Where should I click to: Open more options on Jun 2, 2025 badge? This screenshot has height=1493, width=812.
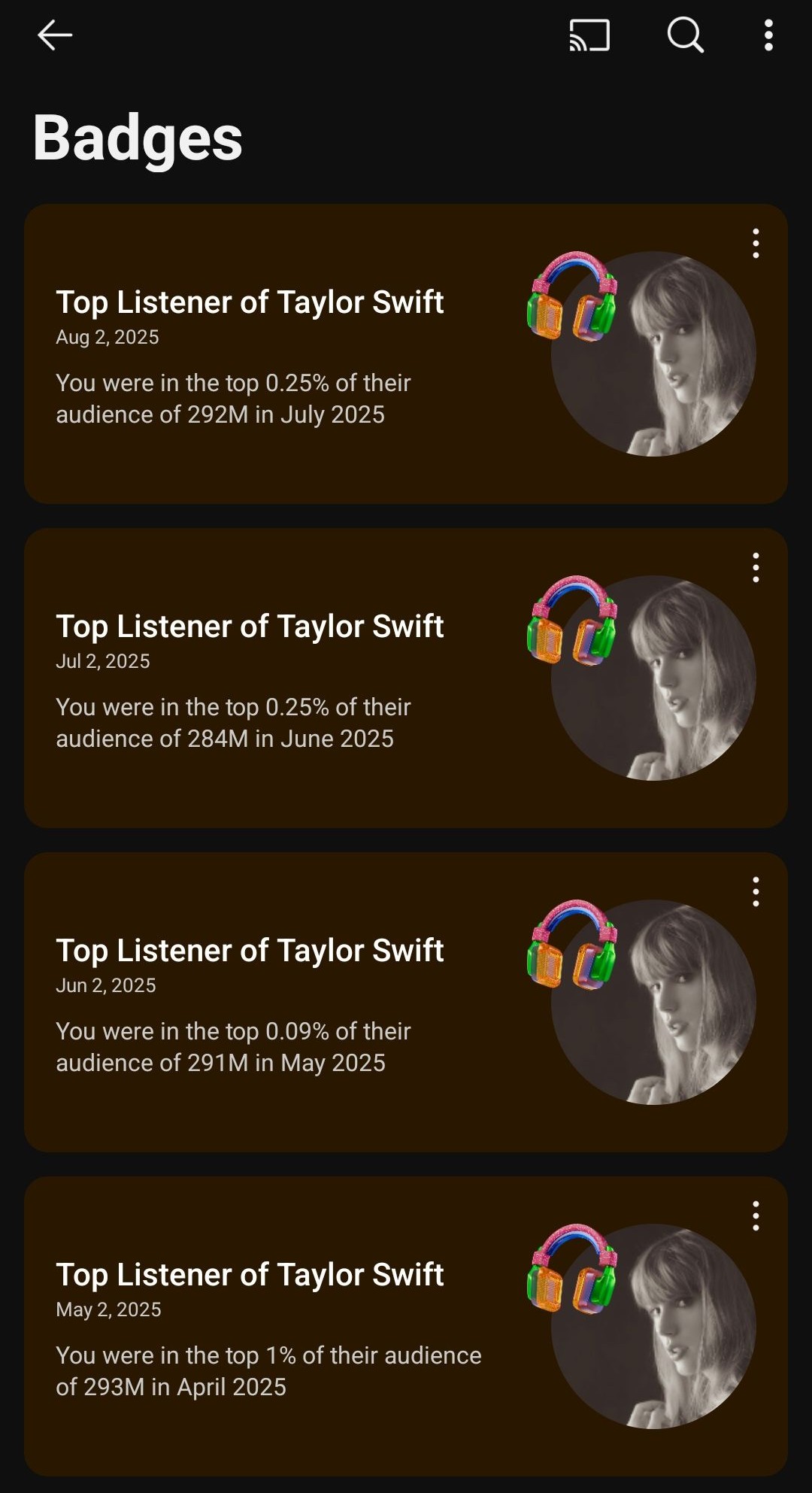(x=756, y=892)
